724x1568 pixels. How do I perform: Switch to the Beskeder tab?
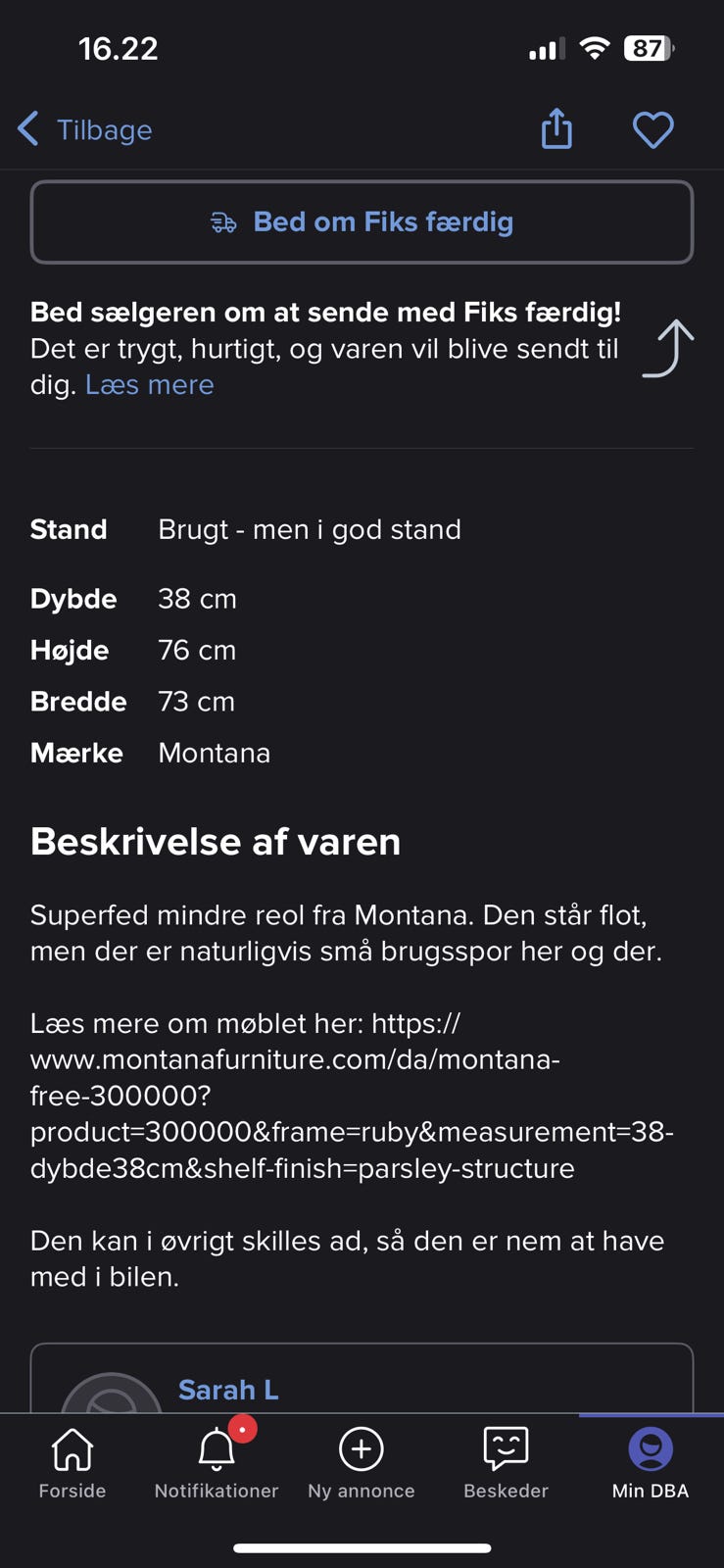(x=507, y=1463)
